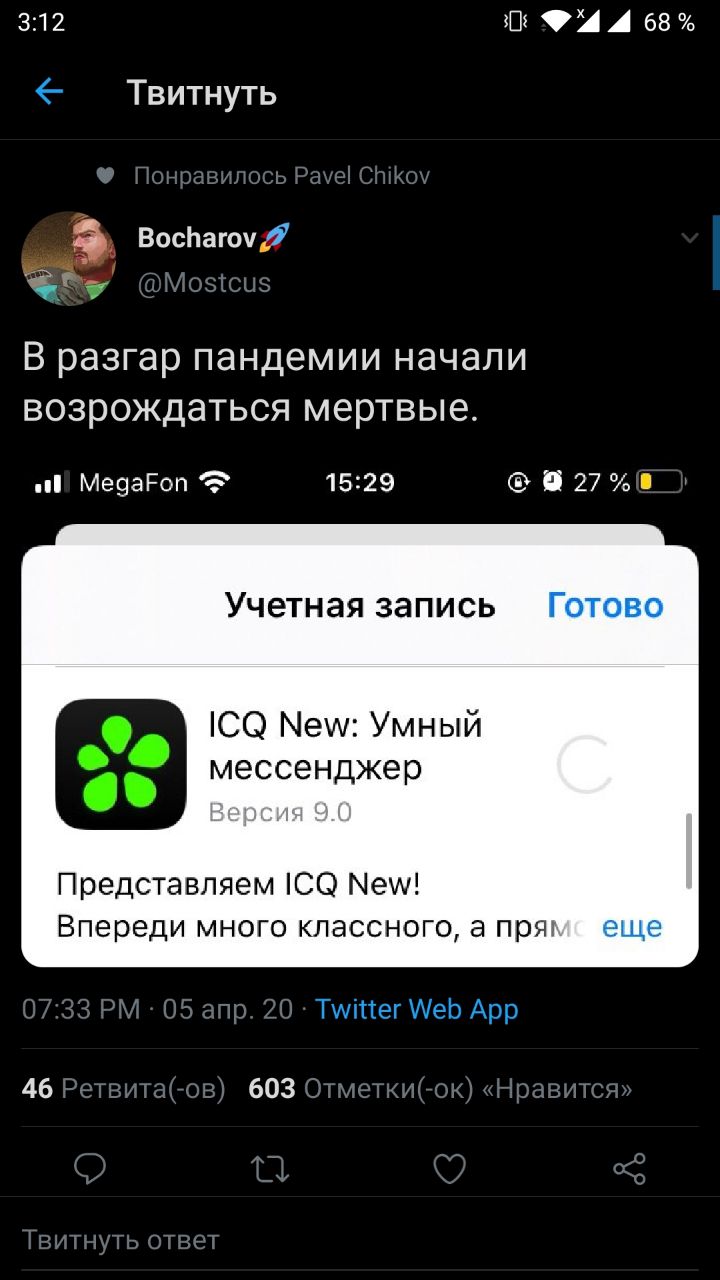
Task: Tap the Twitter Web App link
Action: pyautogui.click(x=417, y=1009)
